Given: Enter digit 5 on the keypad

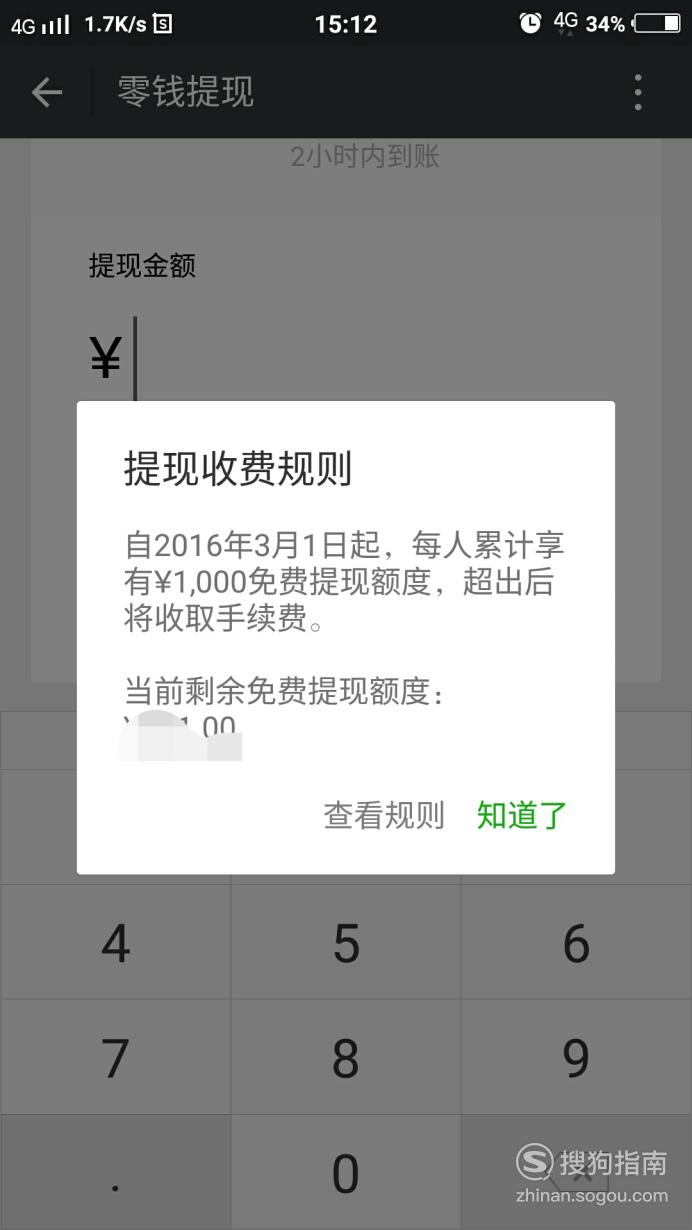Looking at the screenshot, I should coord(346,943).
